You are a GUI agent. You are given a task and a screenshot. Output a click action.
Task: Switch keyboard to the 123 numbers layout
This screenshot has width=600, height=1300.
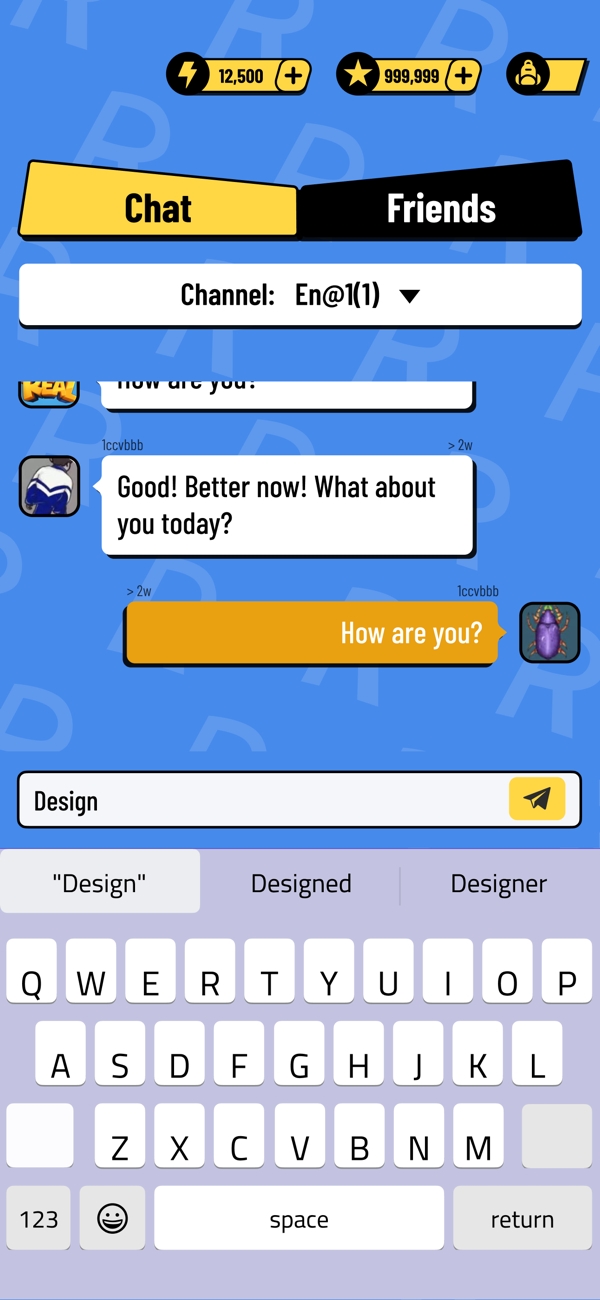pyautogui.click(x=39, y=1219)
